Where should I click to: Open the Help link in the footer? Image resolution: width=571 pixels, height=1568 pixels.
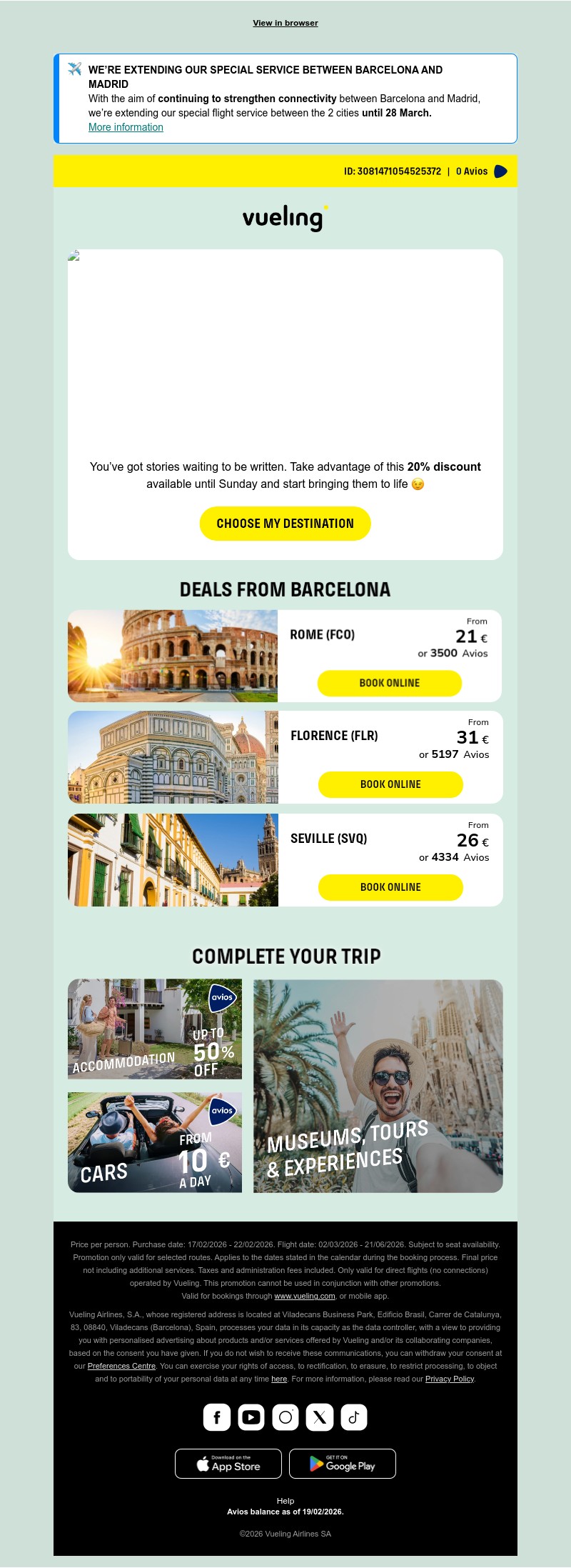[285, 1501]
